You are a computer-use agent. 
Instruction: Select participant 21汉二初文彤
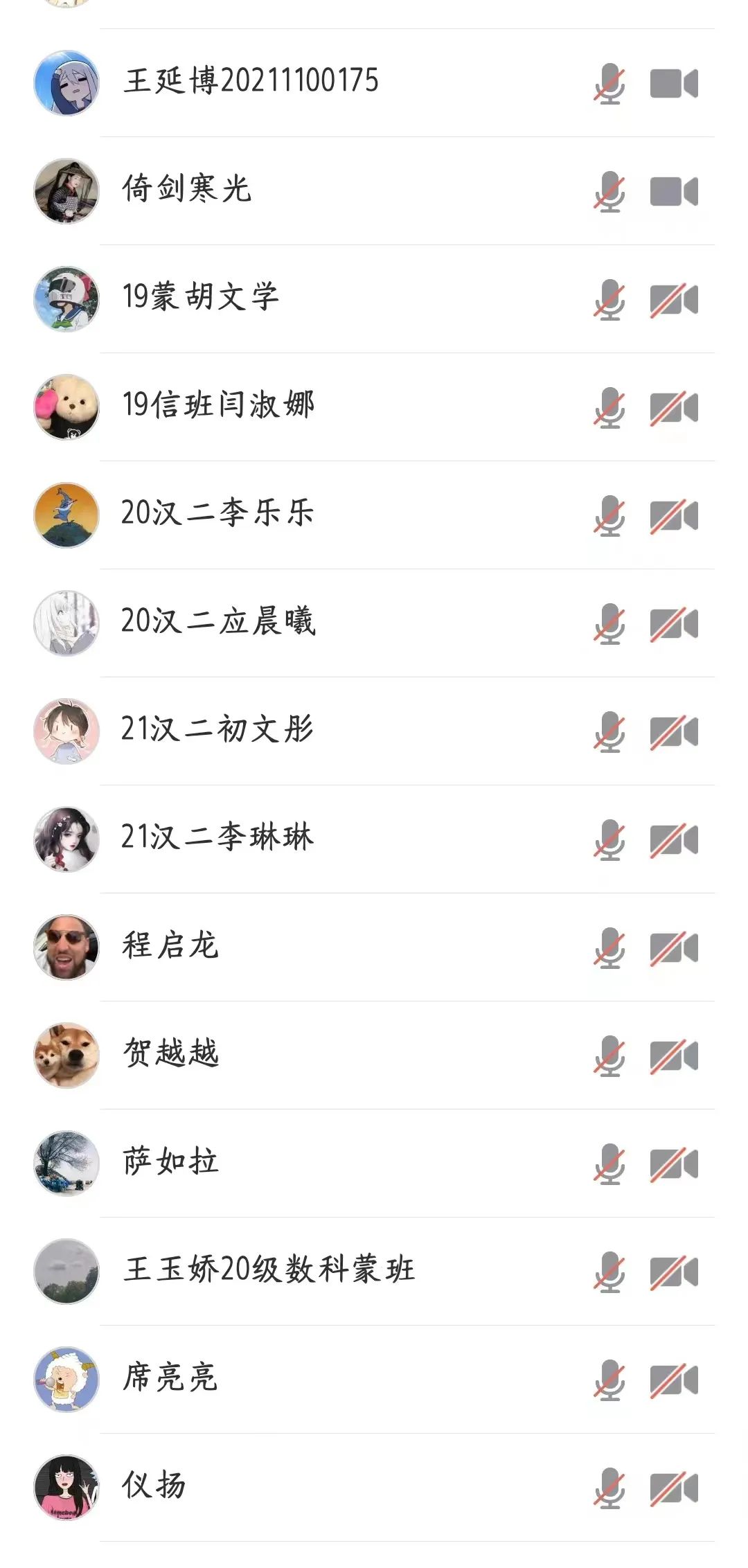point(217,730)
